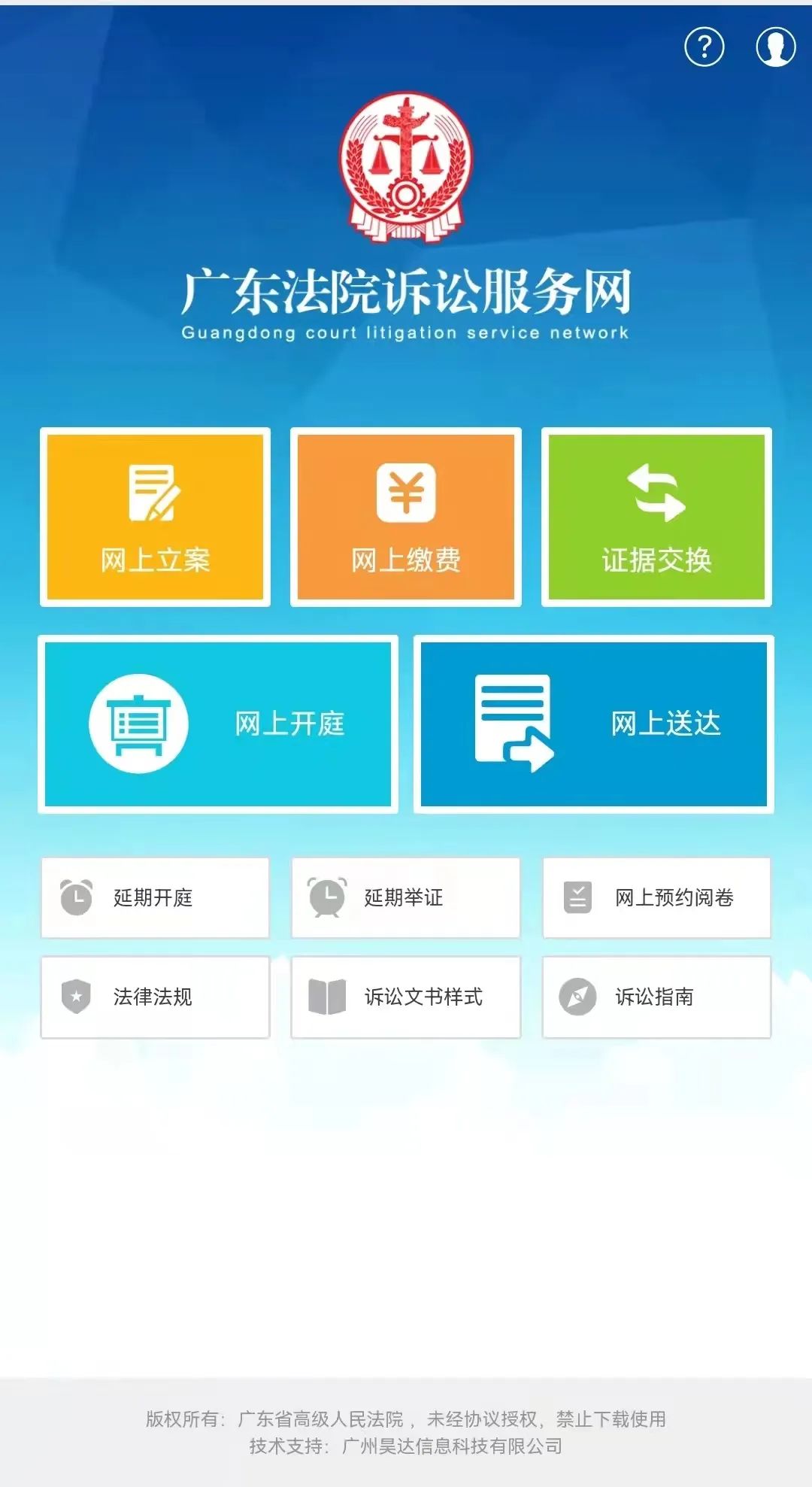Open 网上送达 online delivery
This screenshot has height=1487, width=812.
[593, 724]
